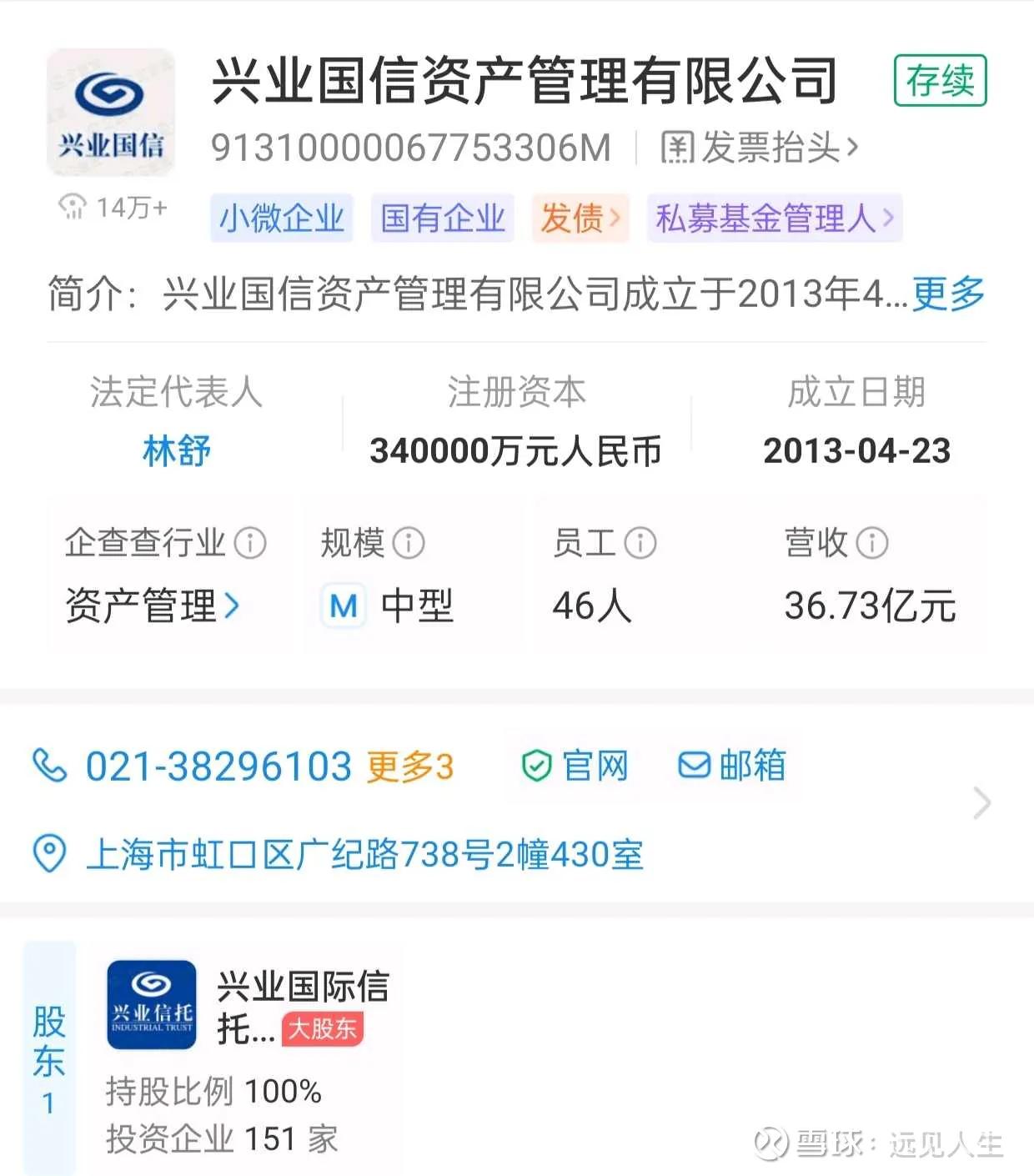Click the phone icon beside 021-38296103
Image resolution: width=1034 pixels, height=1176 pixels.
52,766
